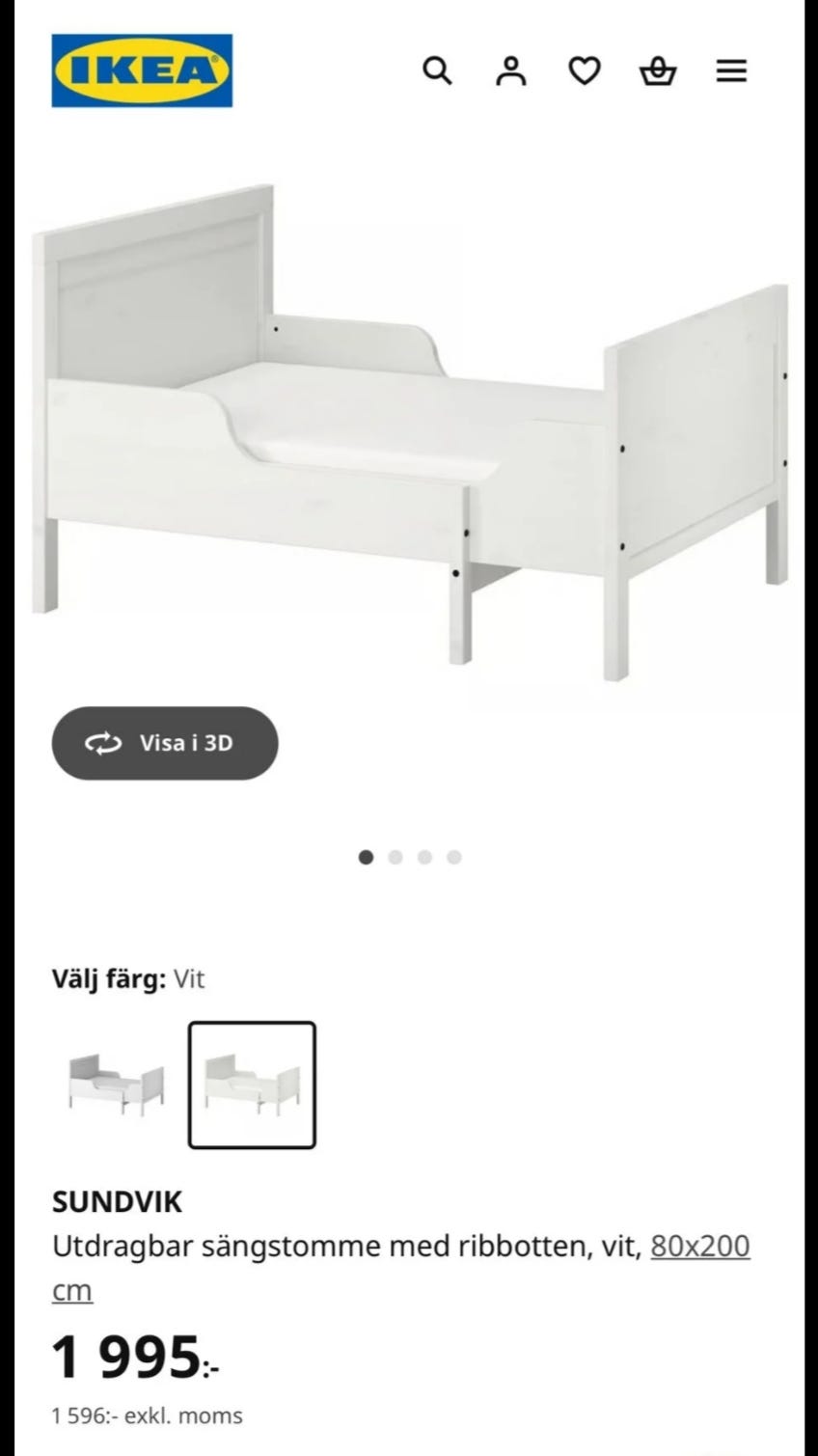Jump to the second carousel dot

click(x=395, y=856)
